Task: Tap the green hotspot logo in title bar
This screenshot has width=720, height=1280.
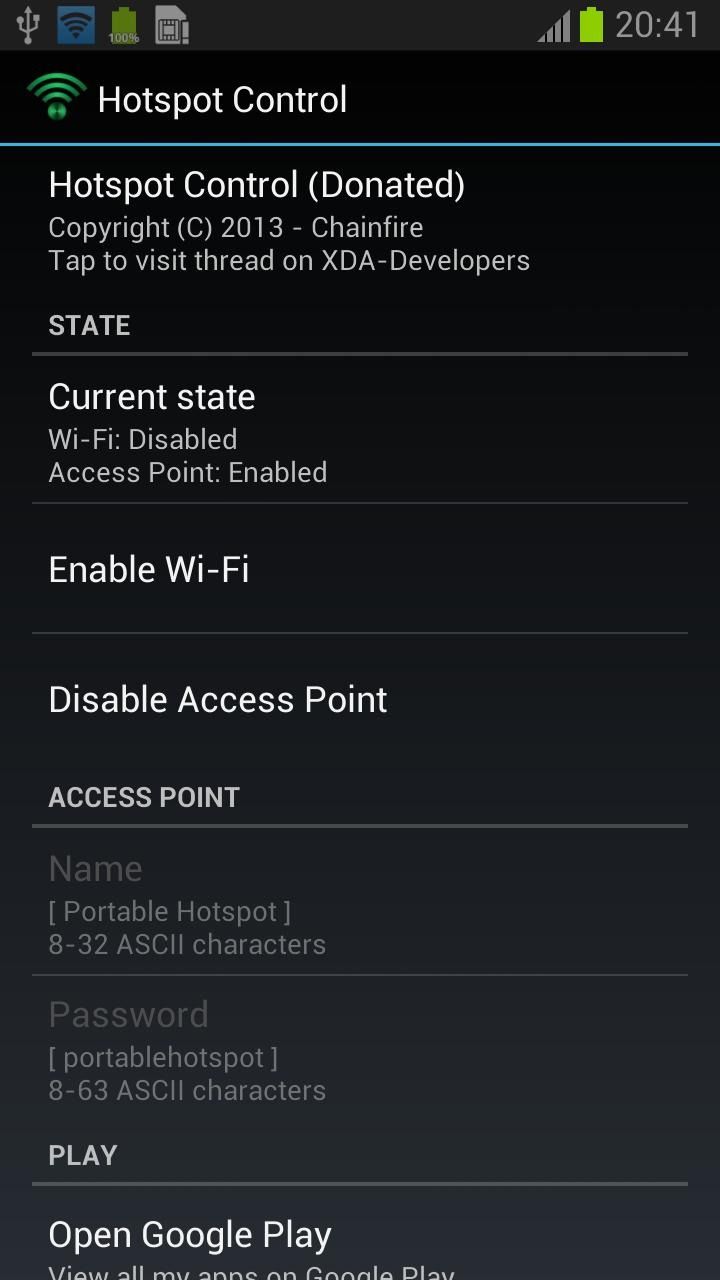Action: (55, 96)
